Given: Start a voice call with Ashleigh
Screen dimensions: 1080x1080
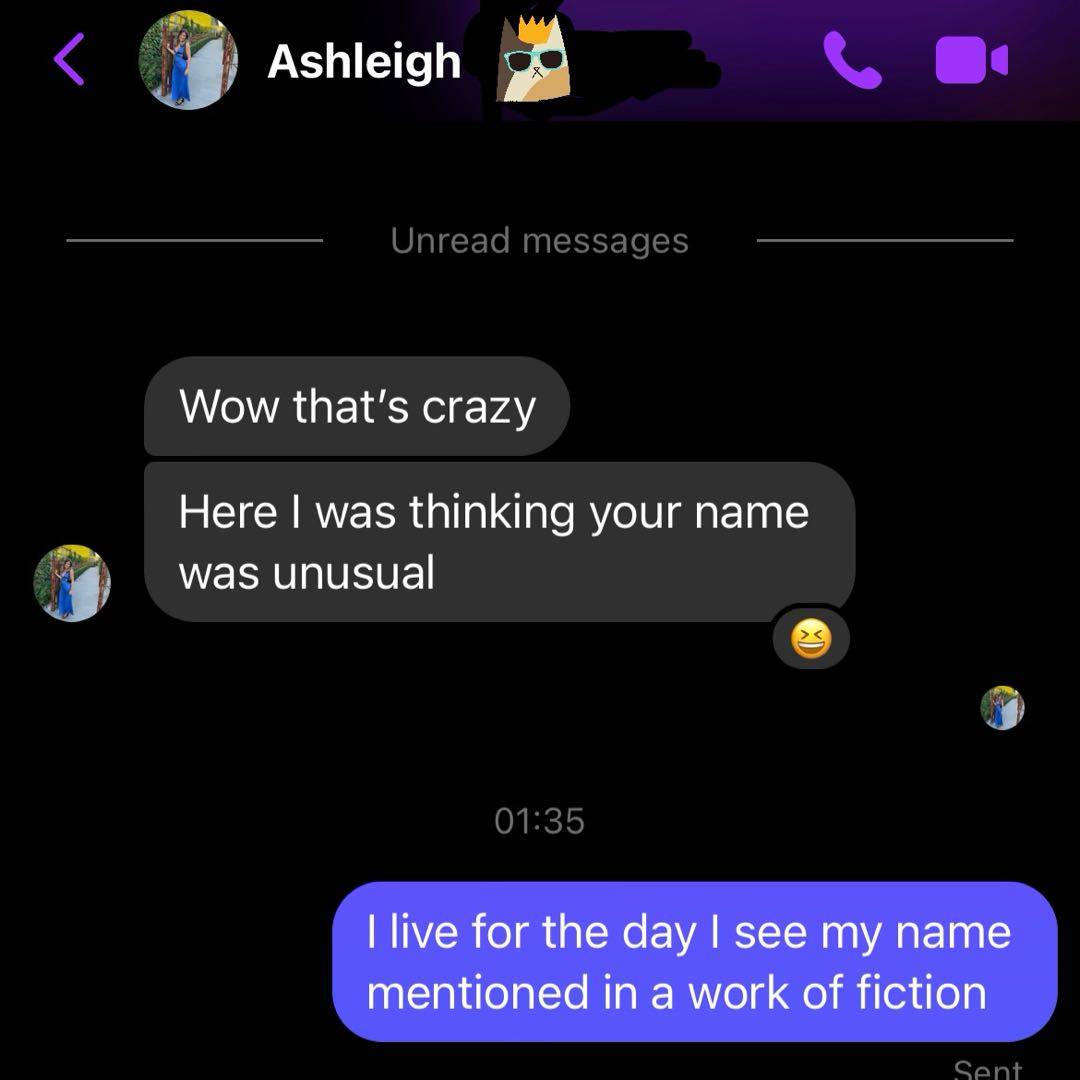Looking at the screenshot, I should (x=852, y=60).
